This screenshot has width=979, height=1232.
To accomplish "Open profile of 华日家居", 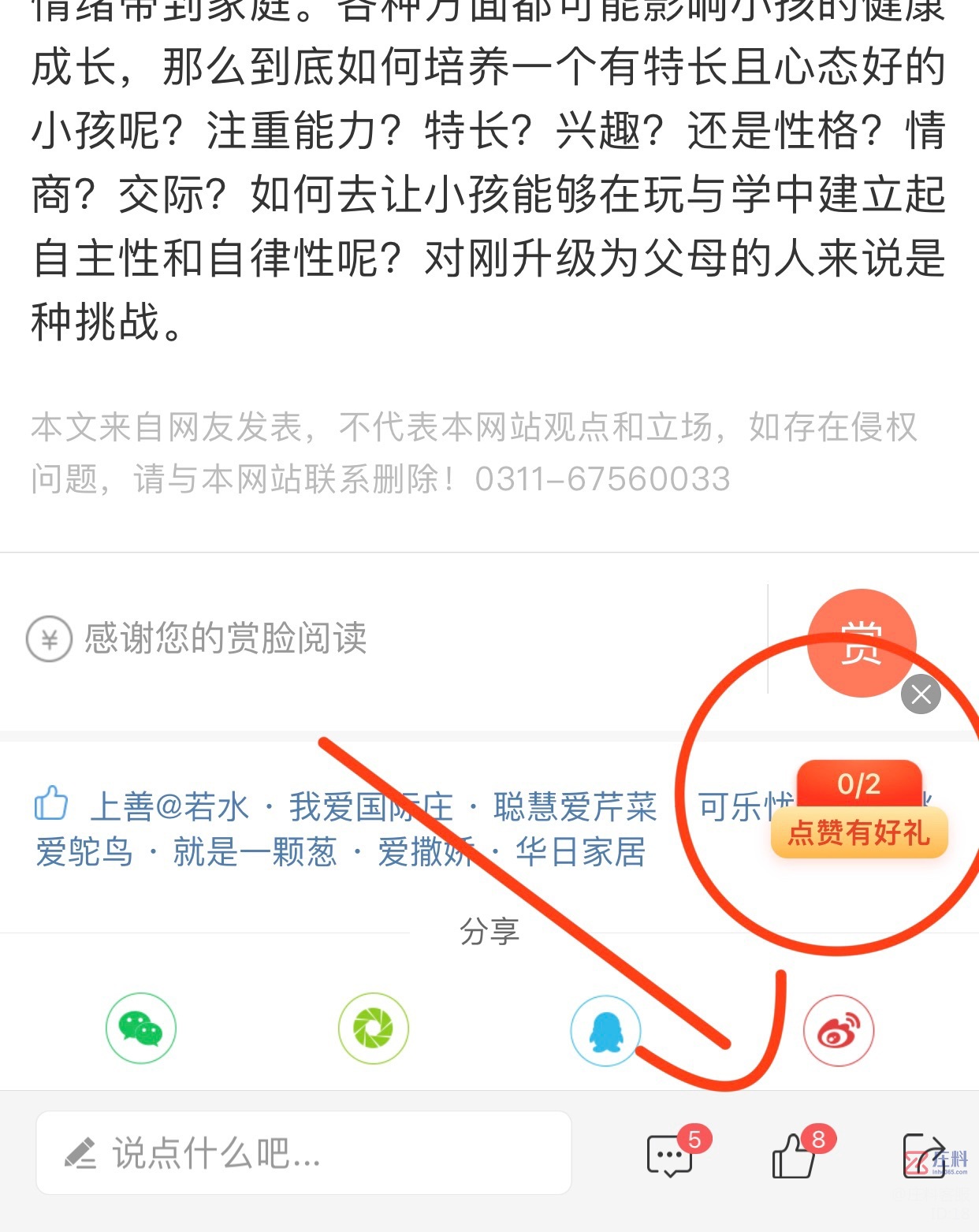I will (x=580, y=852).
